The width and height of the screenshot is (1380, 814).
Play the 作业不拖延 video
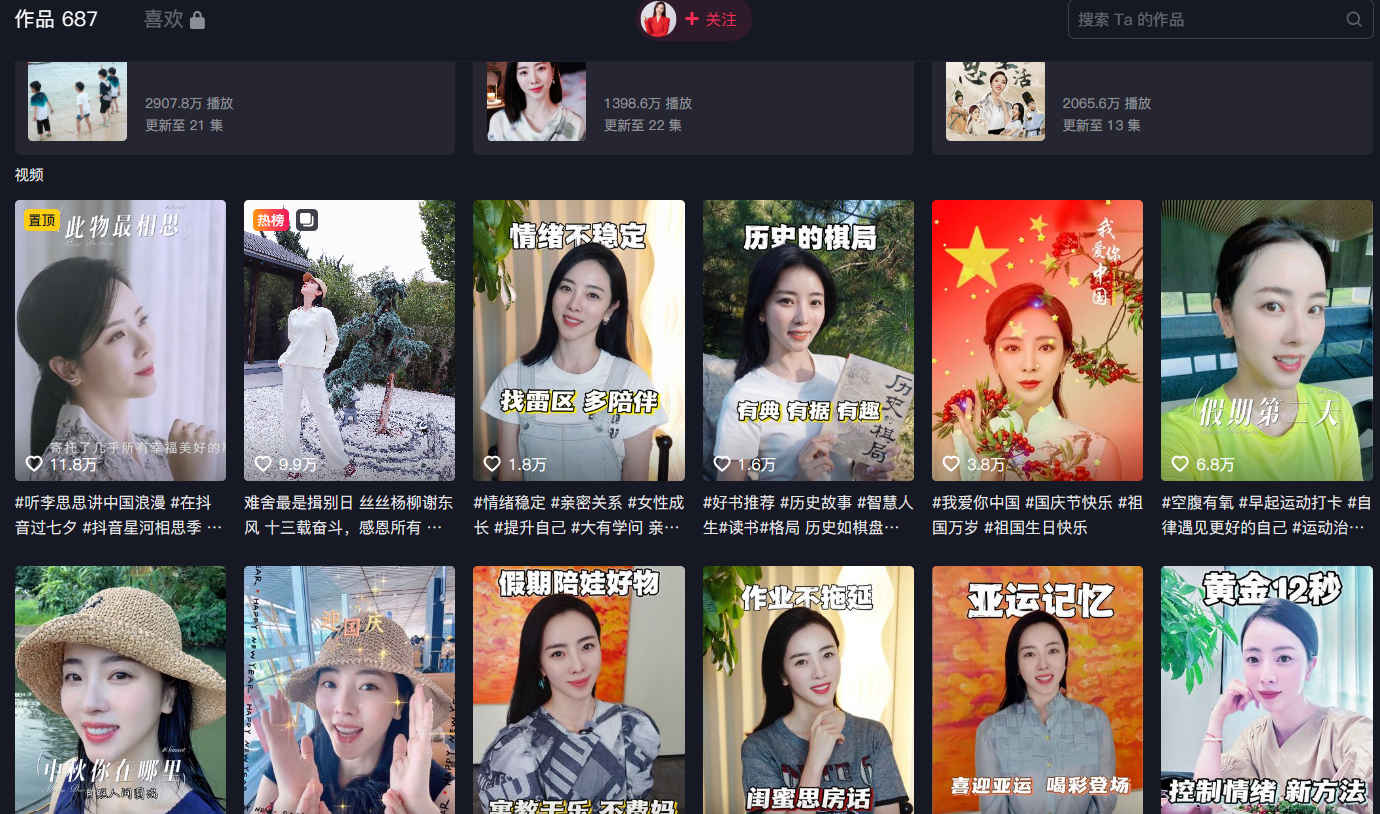pyautogui.click(x=808, y=690)
